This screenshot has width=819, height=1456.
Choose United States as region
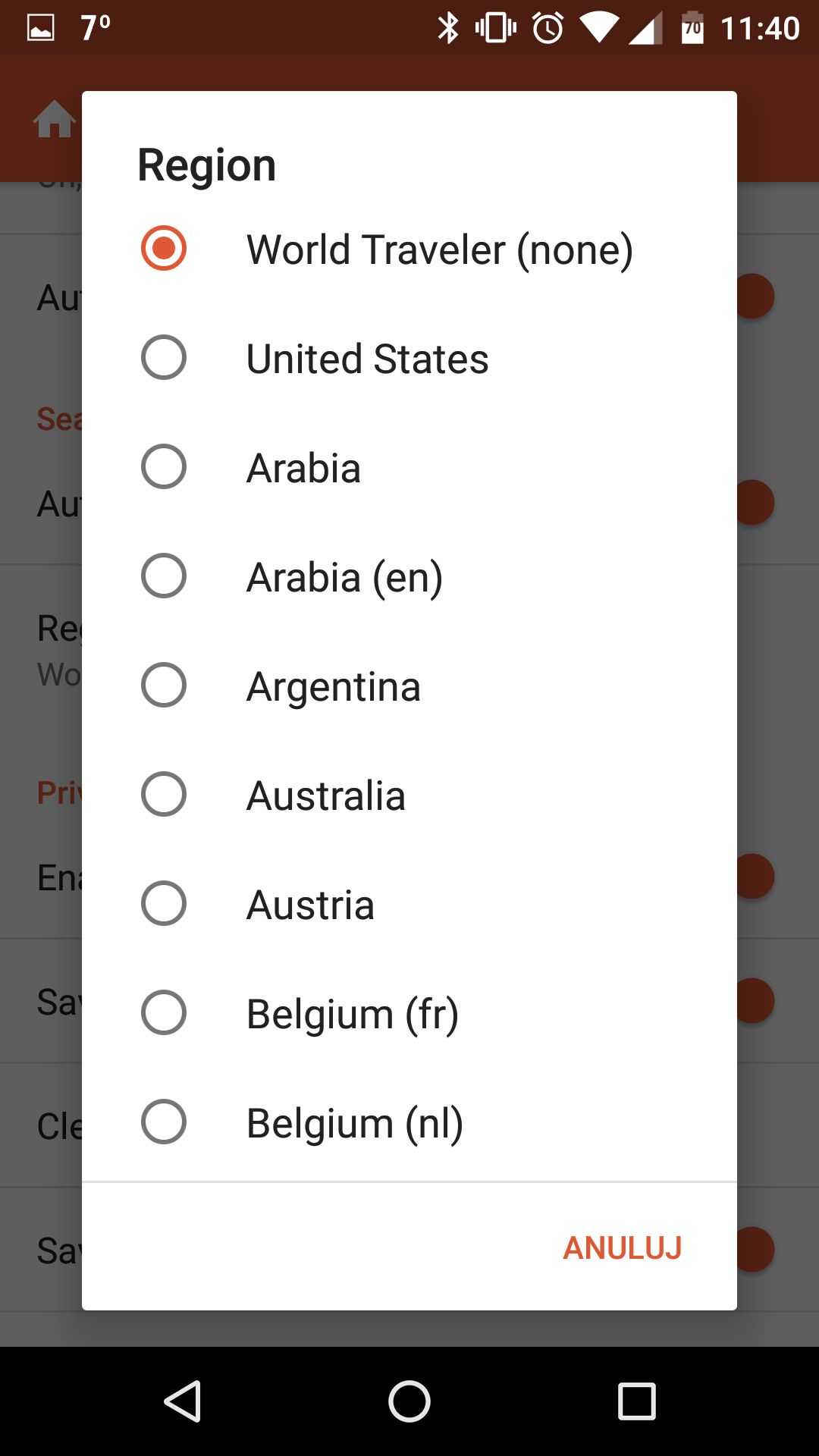pyautogui.click(x=409, y=358)
